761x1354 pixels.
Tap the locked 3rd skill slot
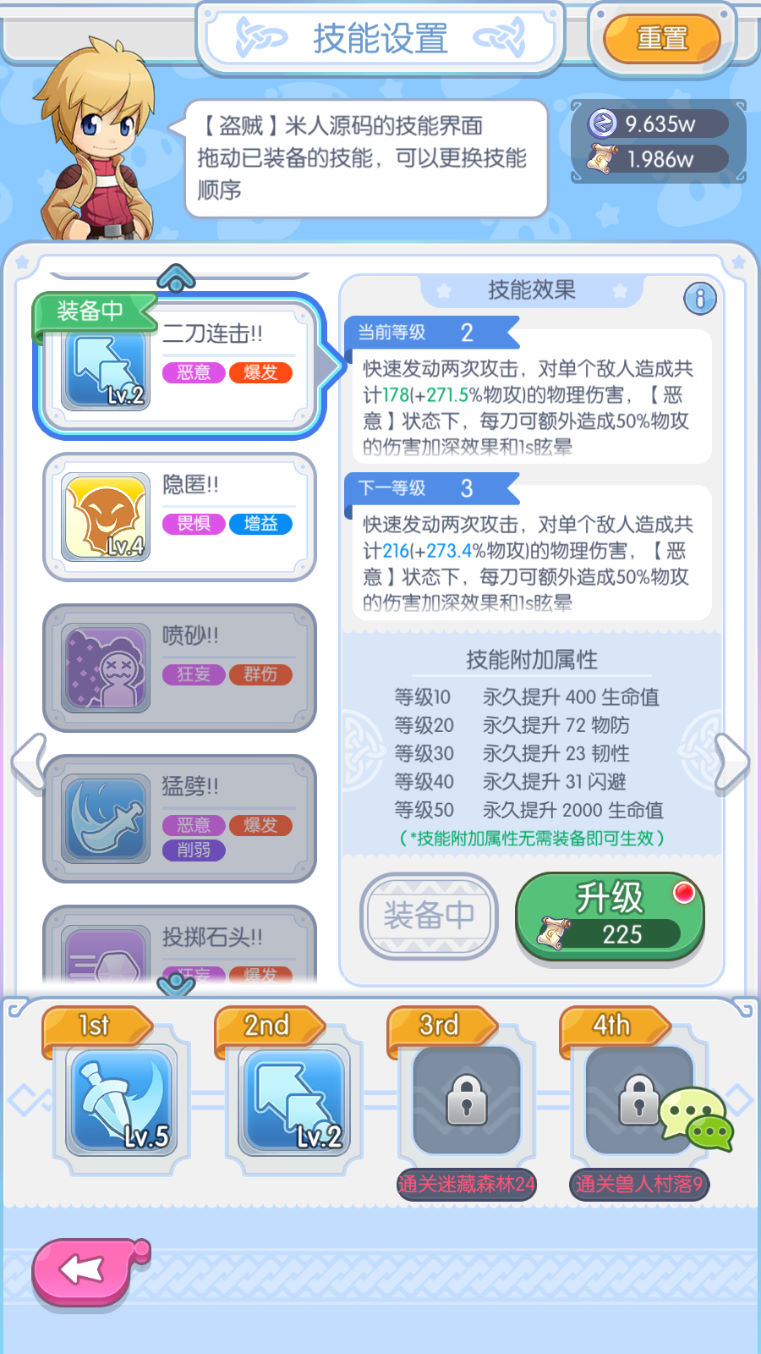coord(466,1100)
